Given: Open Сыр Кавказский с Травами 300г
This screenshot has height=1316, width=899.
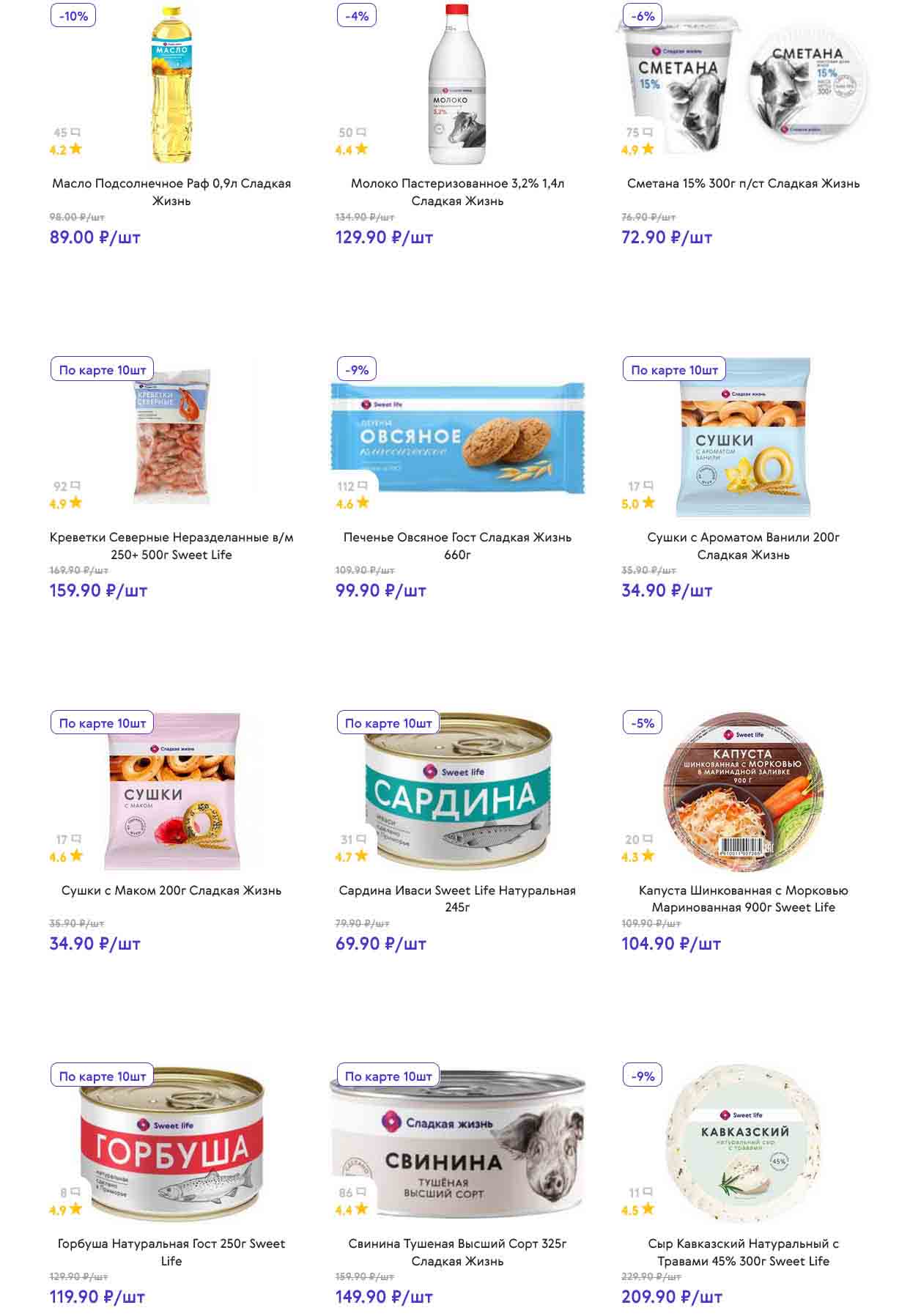Looking at the screenshot, I should (742, 1252).
